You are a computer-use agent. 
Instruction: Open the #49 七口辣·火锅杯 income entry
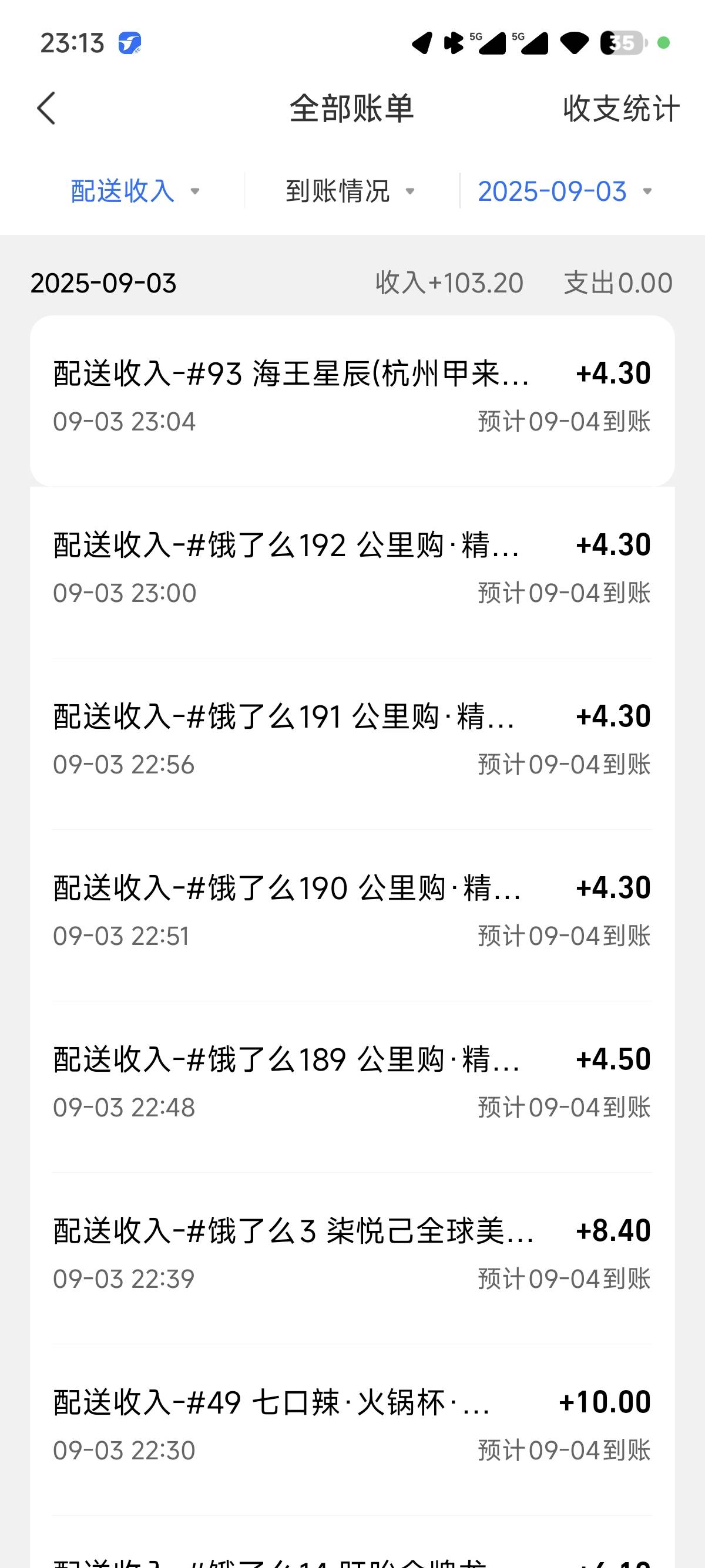click(352, 1431)
